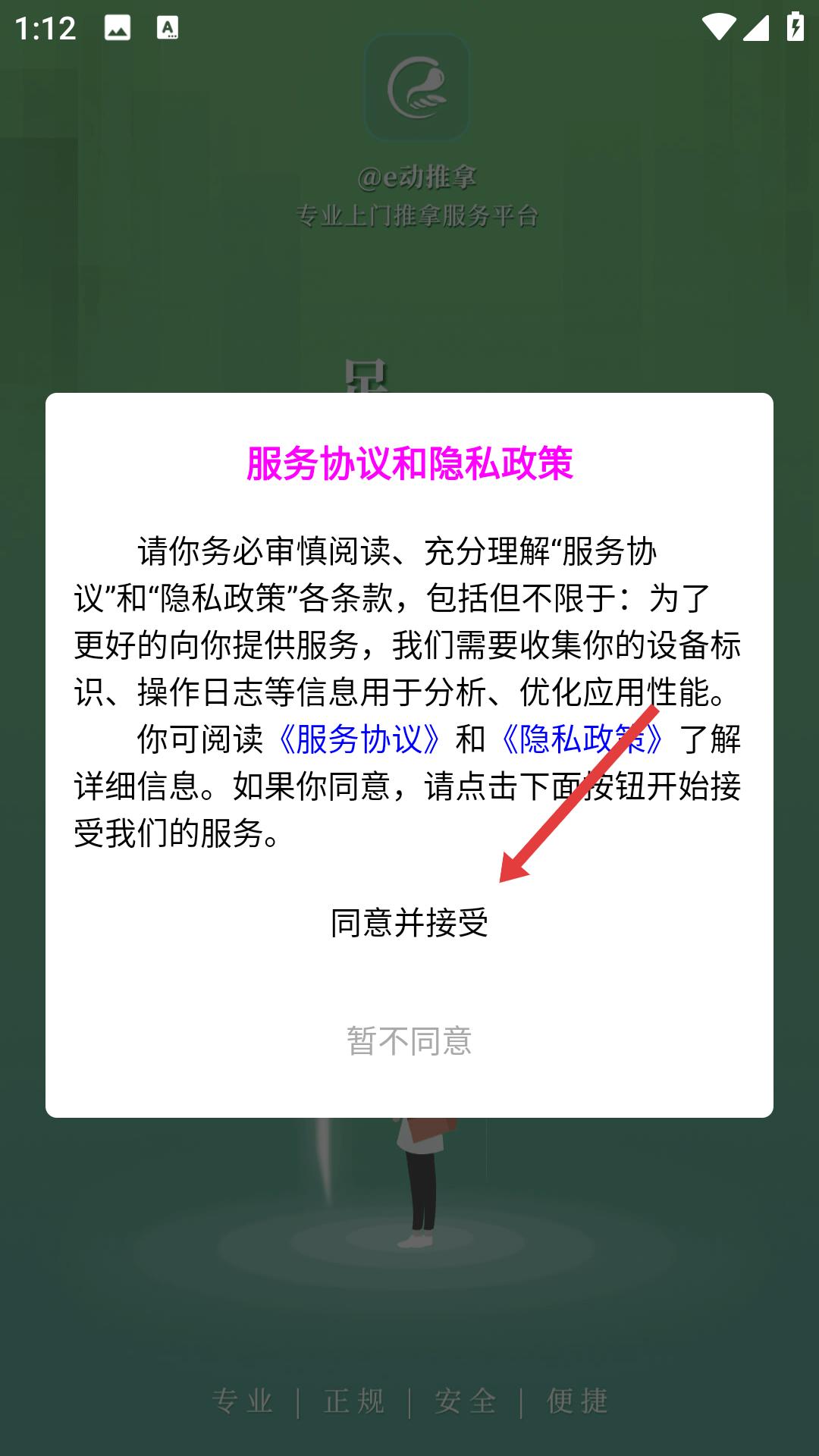
Task: Open the 《服务协议》 link
Action: tap(358, 739)
